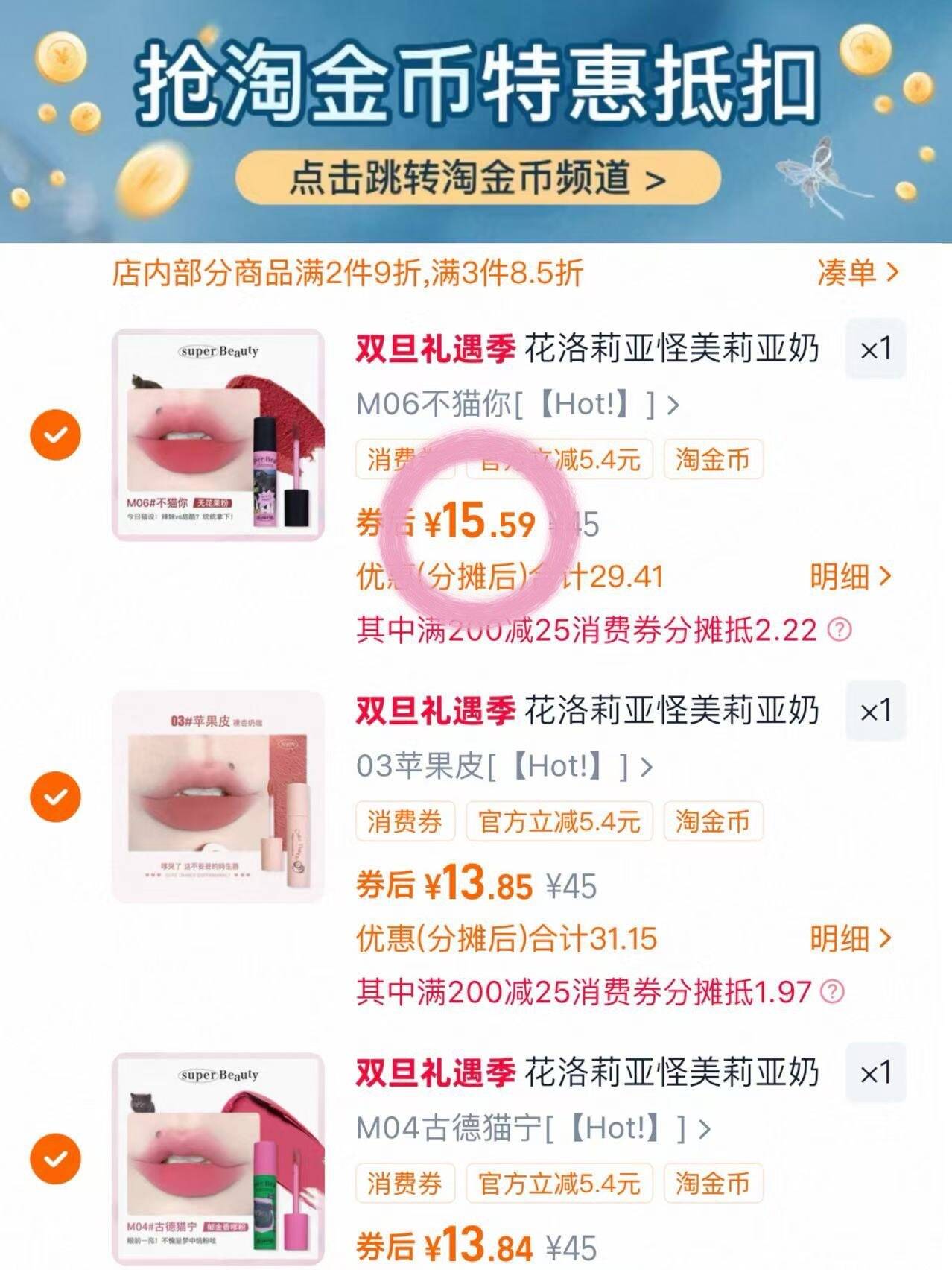Show 明细 for the 31.15 discount

850,938
